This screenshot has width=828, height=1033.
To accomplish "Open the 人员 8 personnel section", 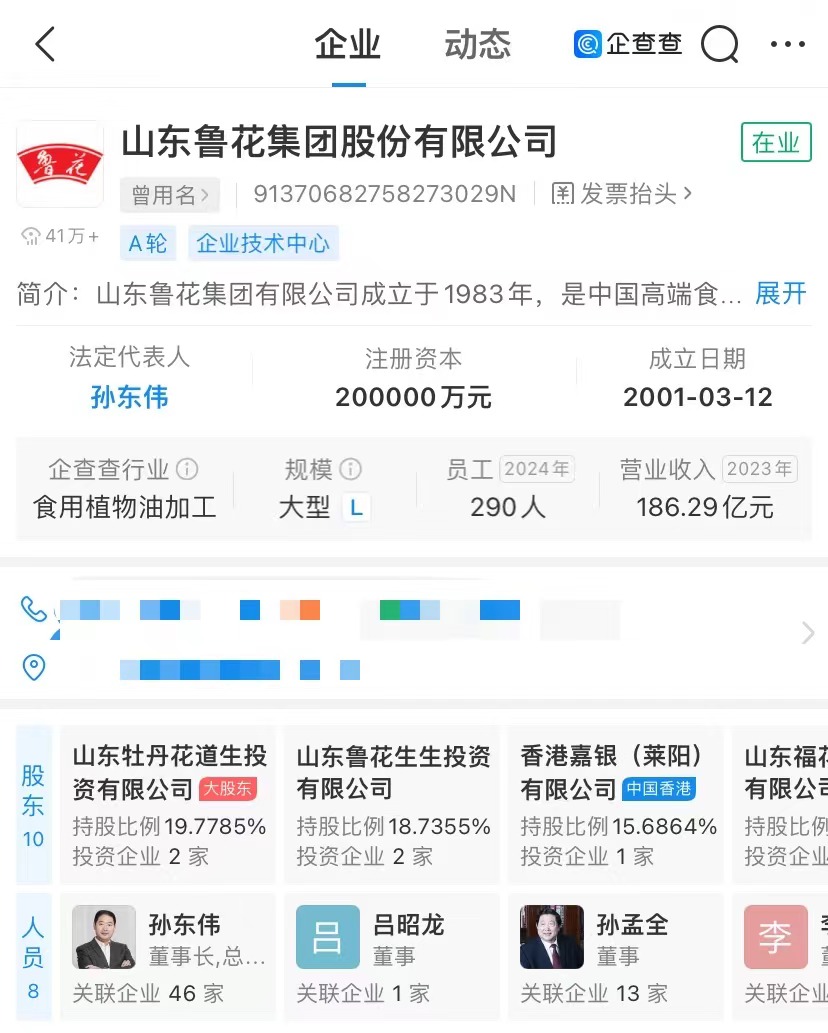I will (34, 958).
